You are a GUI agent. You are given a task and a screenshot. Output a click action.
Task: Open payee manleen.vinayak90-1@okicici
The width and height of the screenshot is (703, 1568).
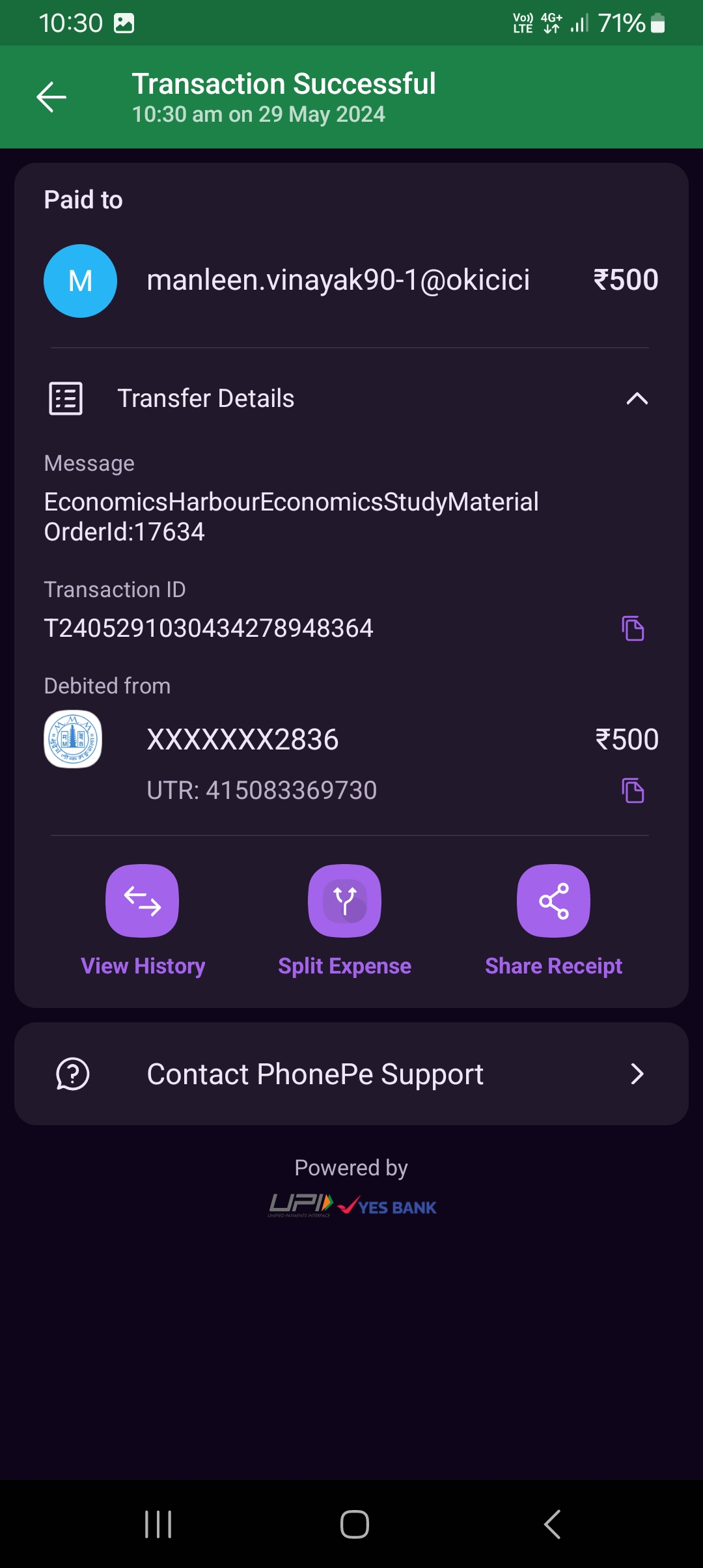(338, 281)
